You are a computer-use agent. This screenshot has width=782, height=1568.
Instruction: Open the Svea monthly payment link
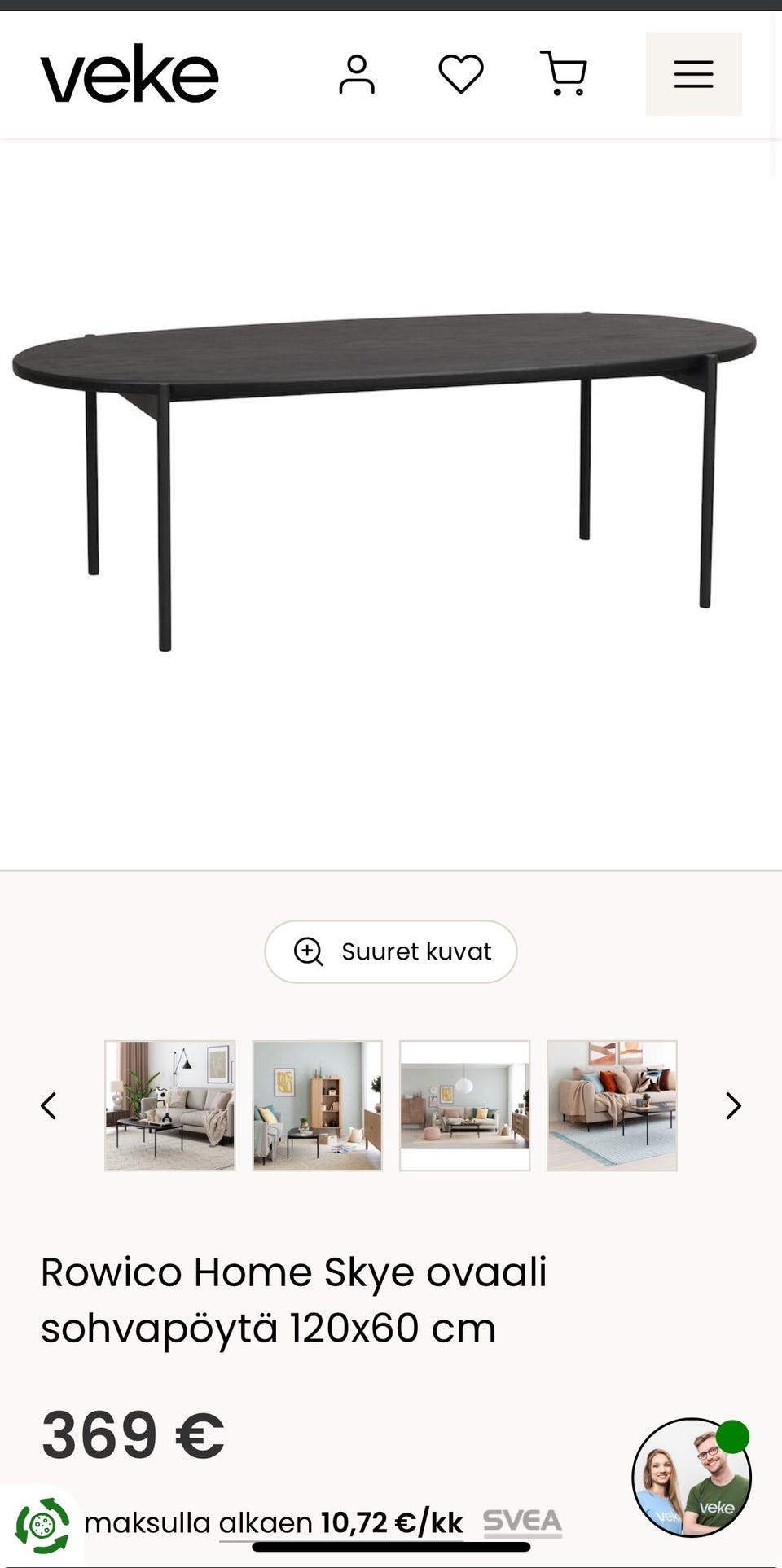342,1522
